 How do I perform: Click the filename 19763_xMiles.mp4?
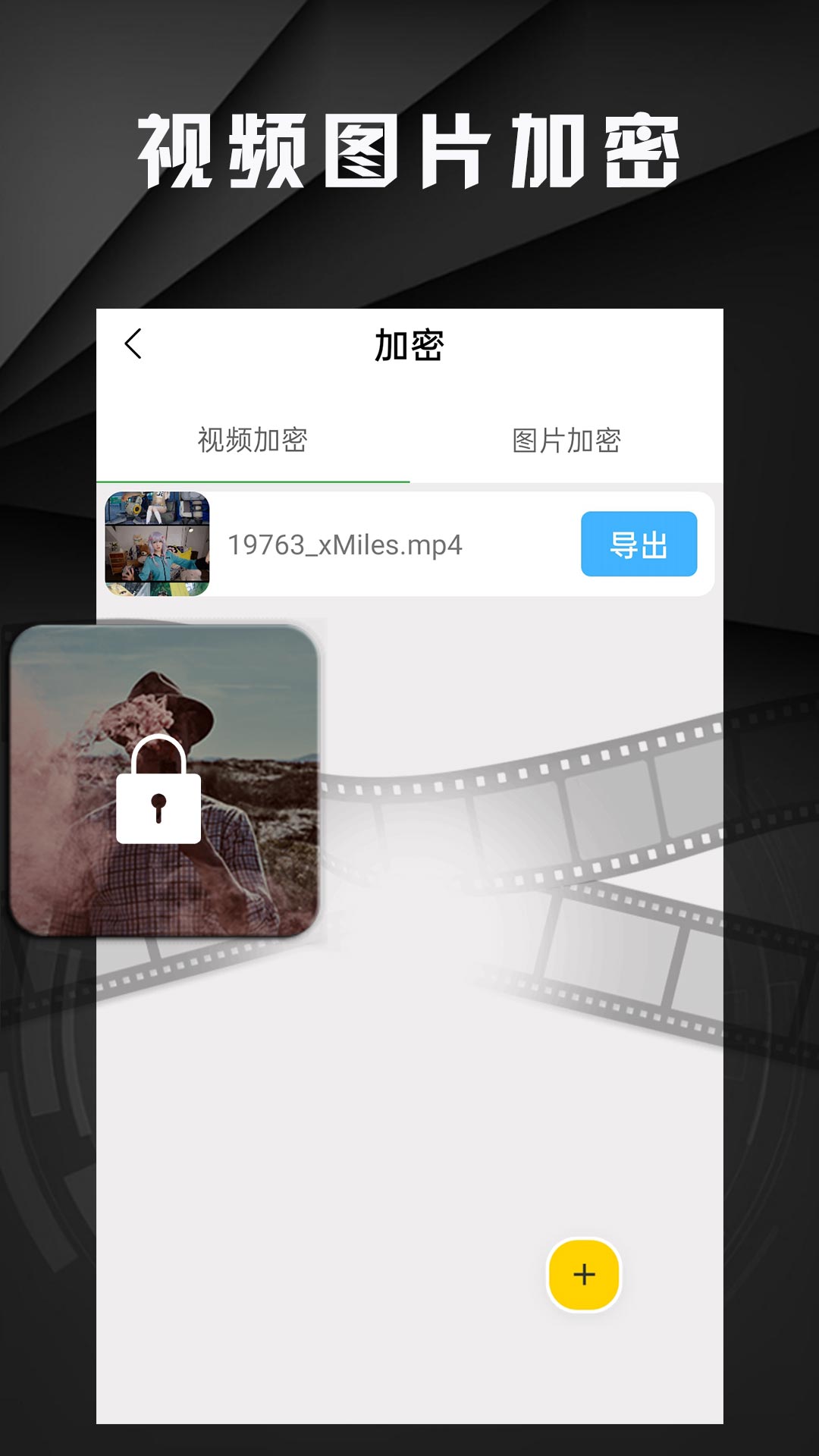(x=345, y=544)
